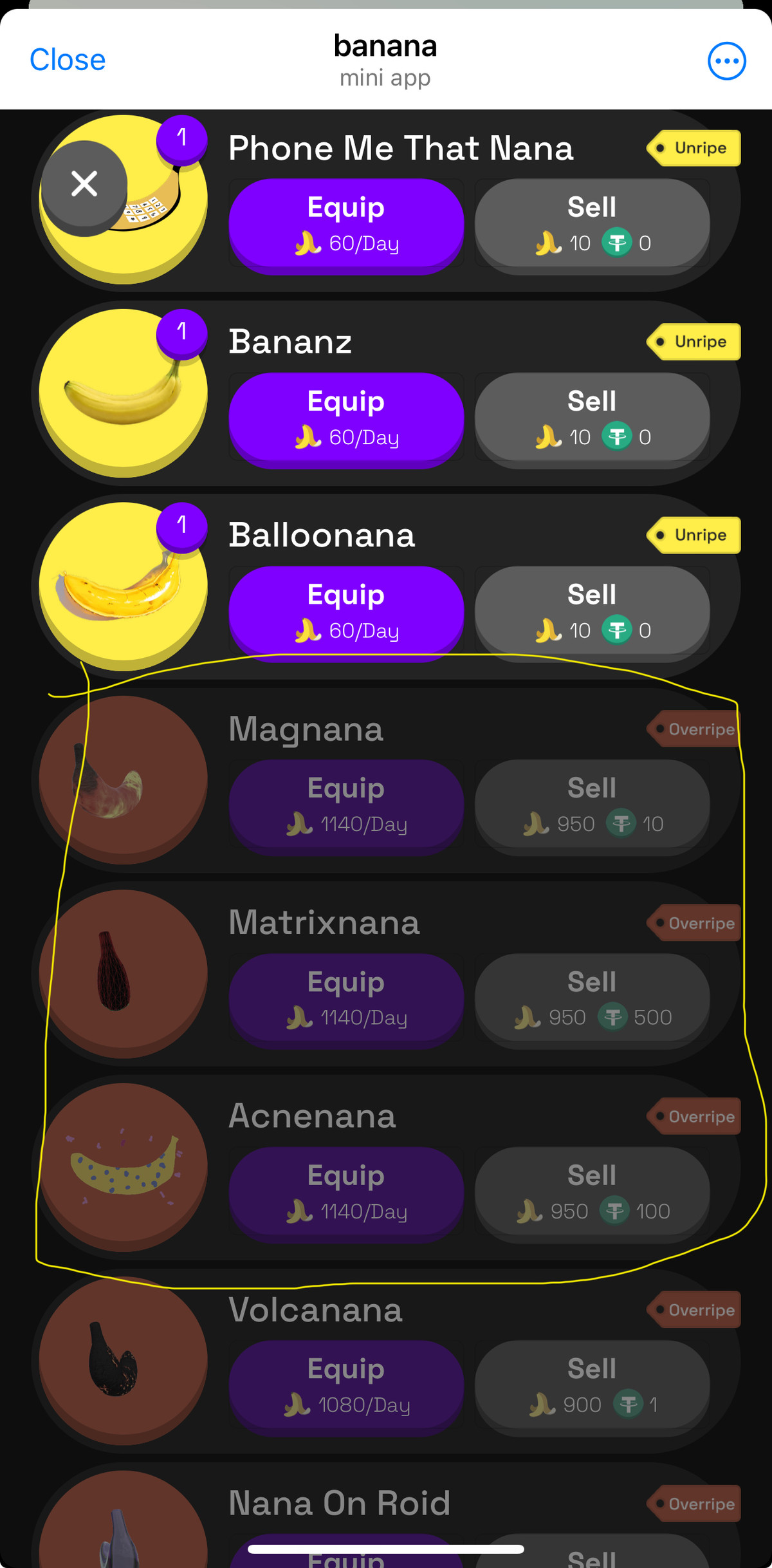Close the banana mini app

click(x=68, y=60)
